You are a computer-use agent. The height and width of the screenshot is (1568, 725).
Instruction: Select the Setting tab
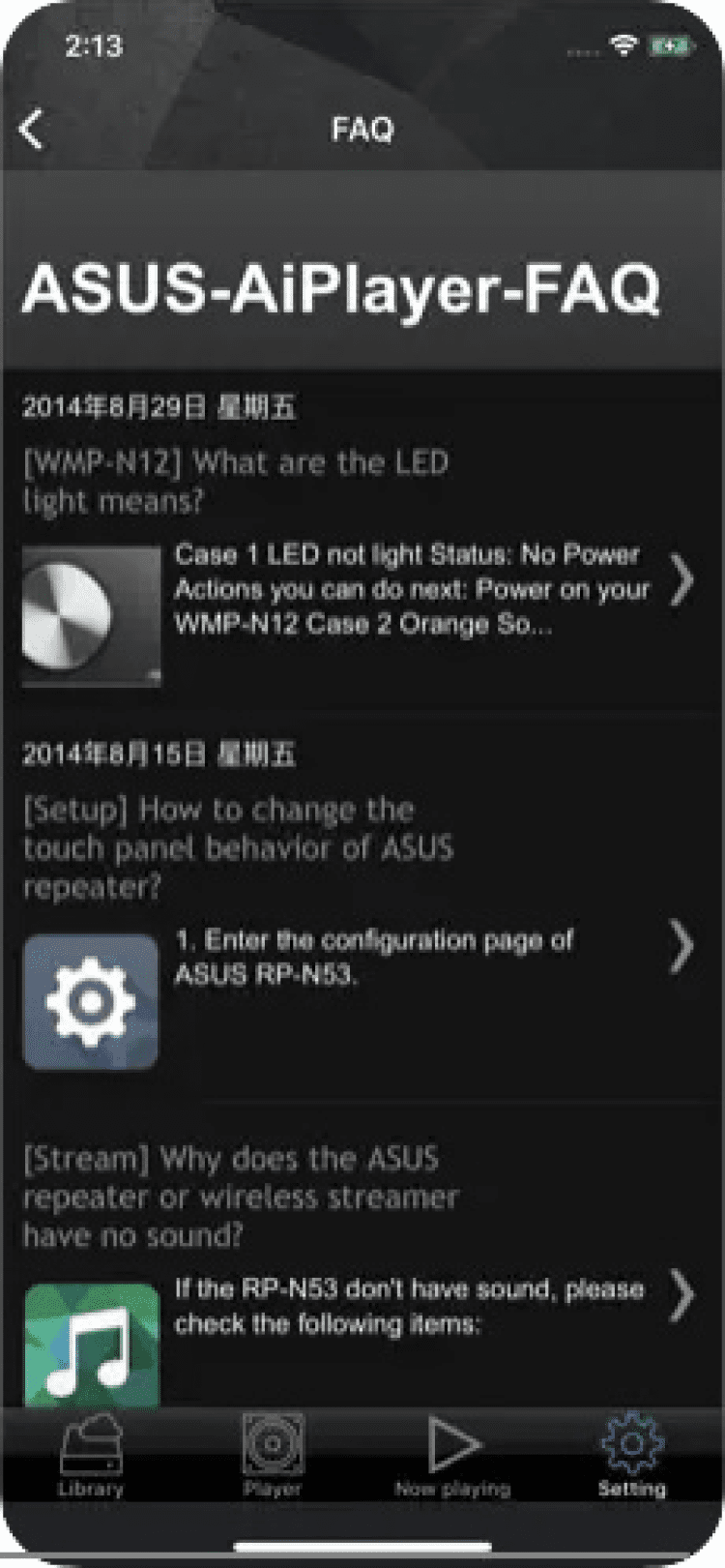click(x=632, y=1456)
